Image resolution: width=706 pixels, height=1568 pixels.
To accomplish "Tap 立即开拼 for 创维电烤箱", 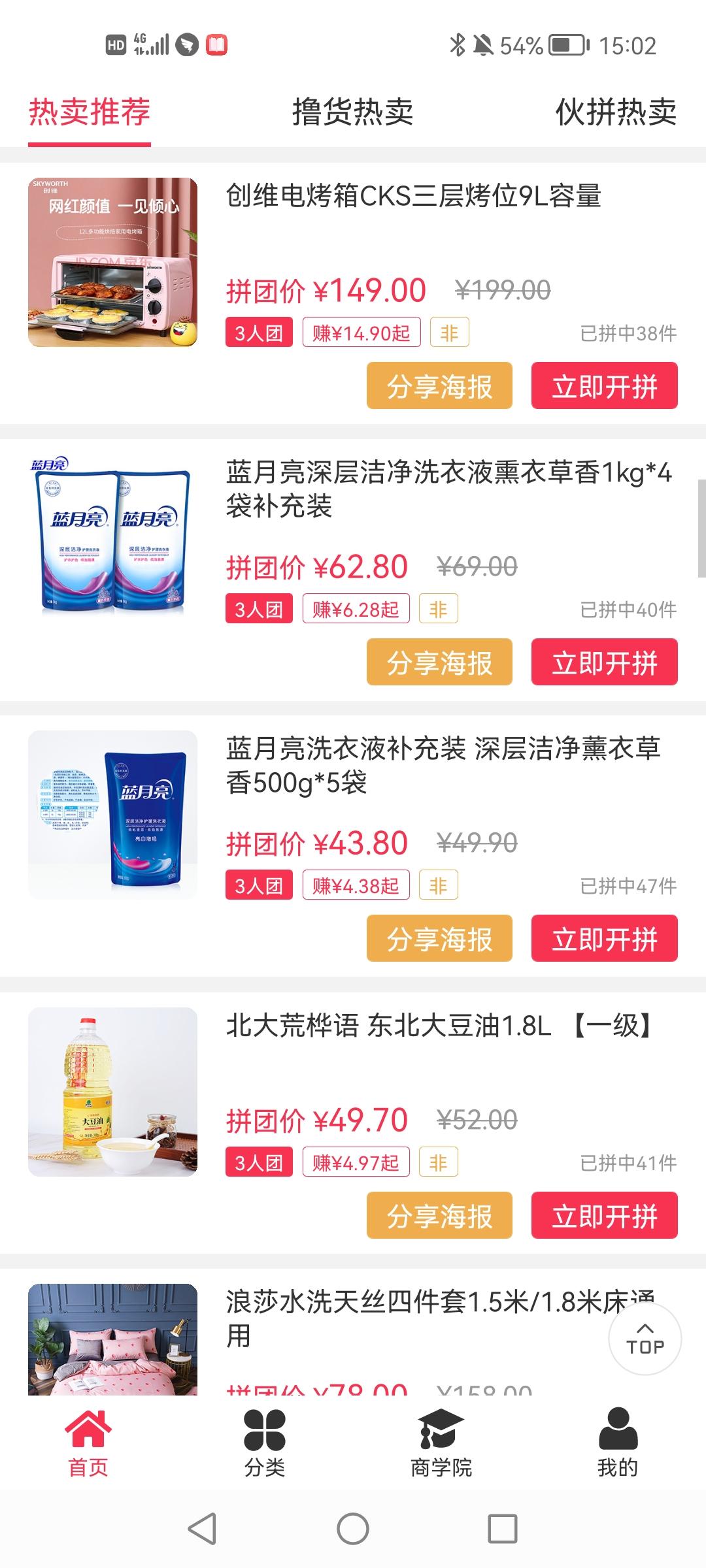I will [604, 386].
